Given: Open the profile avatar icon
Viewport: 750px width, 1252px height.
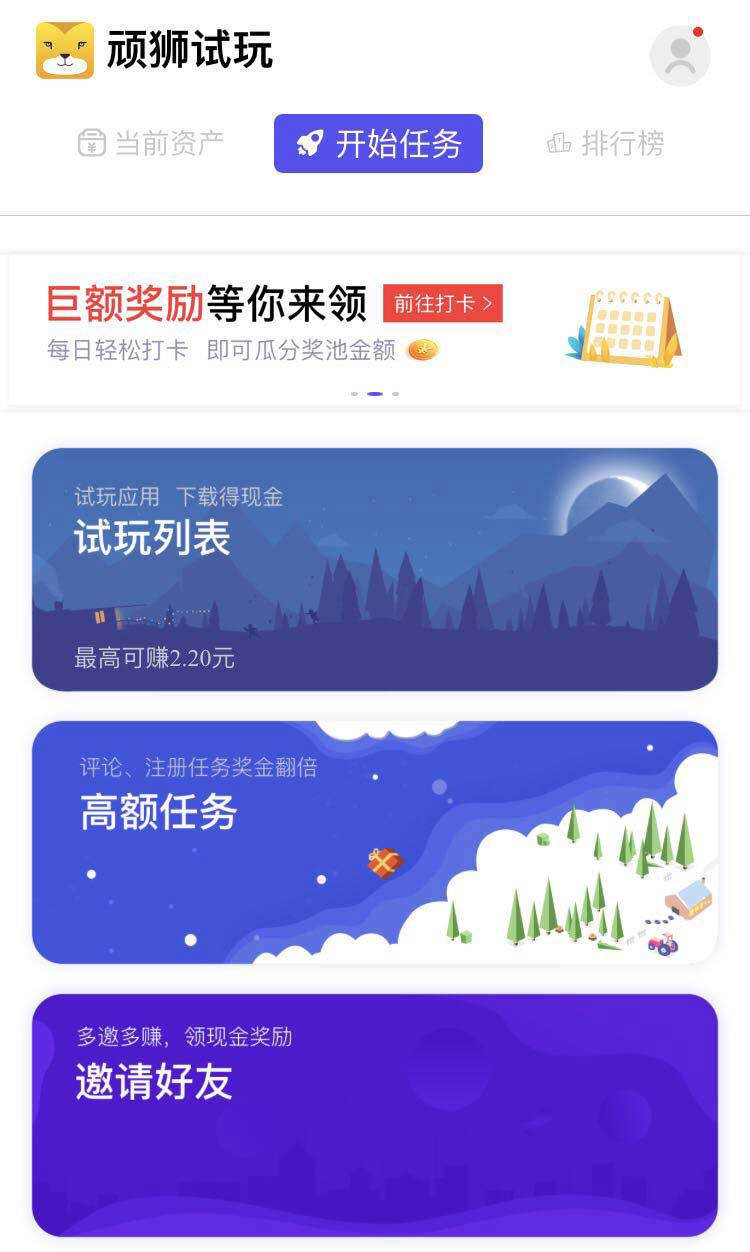Looking at the screenshot, I should coord(680,55).
